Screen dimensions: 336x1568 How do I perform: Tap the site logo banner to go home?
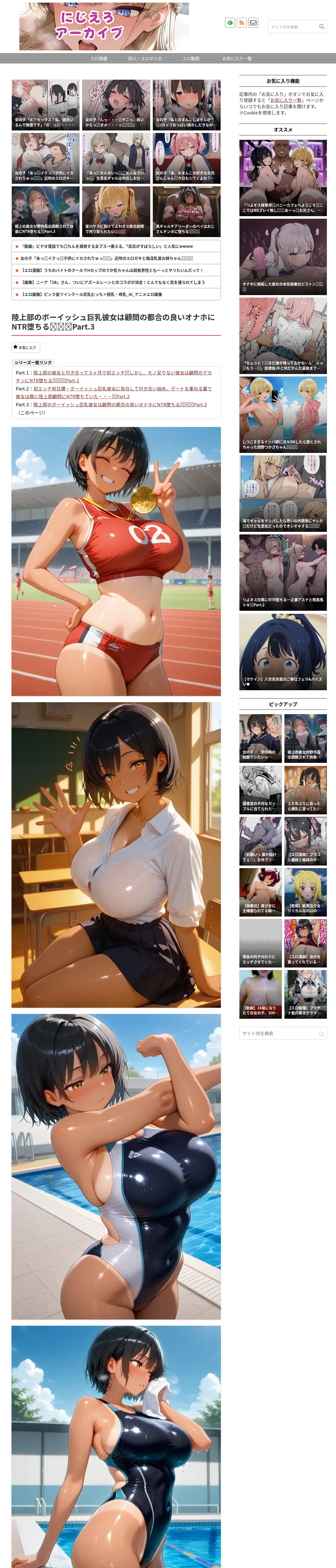coord(104,26)
